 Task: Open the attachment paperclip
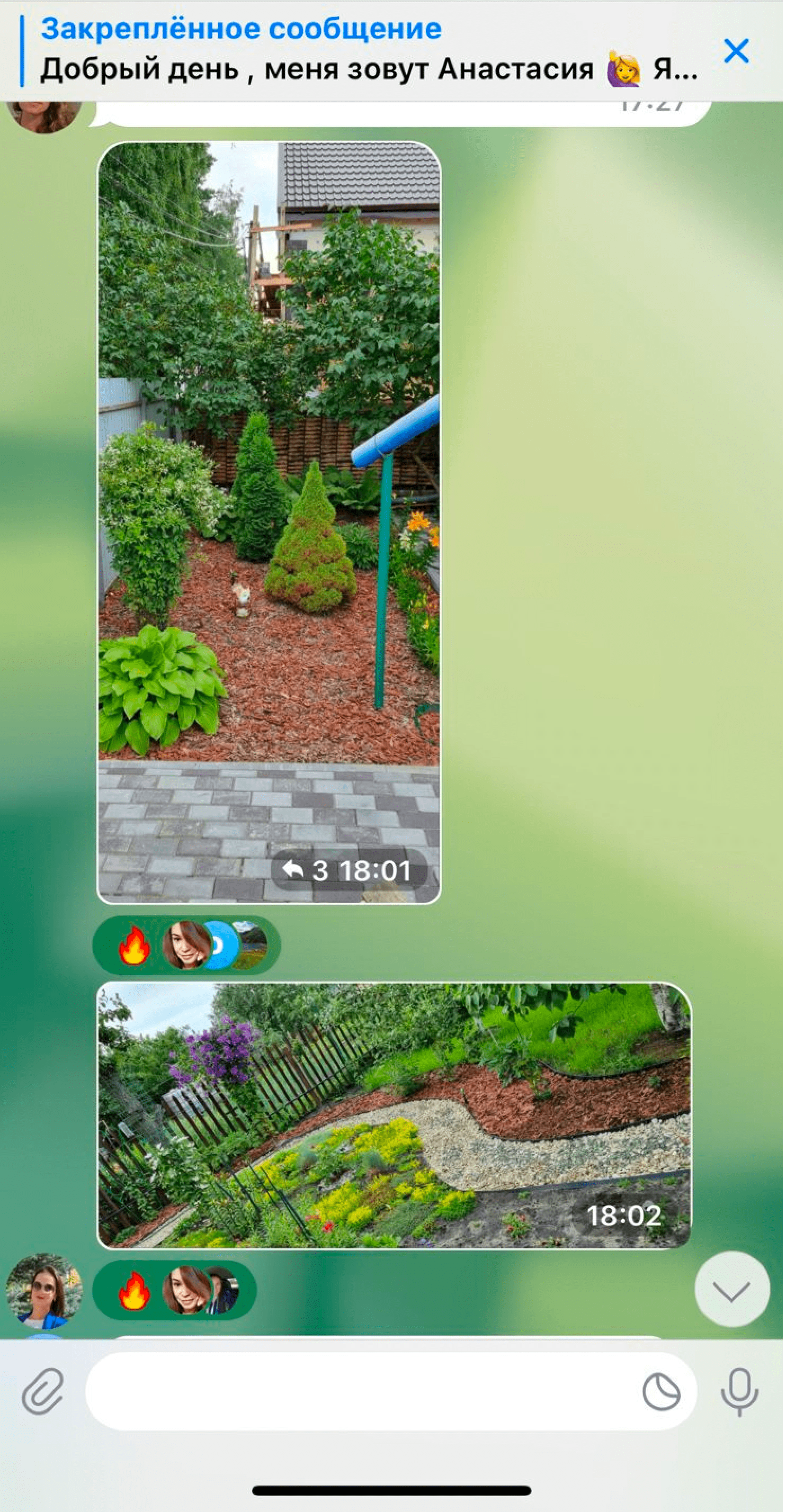pos(43,1392)
